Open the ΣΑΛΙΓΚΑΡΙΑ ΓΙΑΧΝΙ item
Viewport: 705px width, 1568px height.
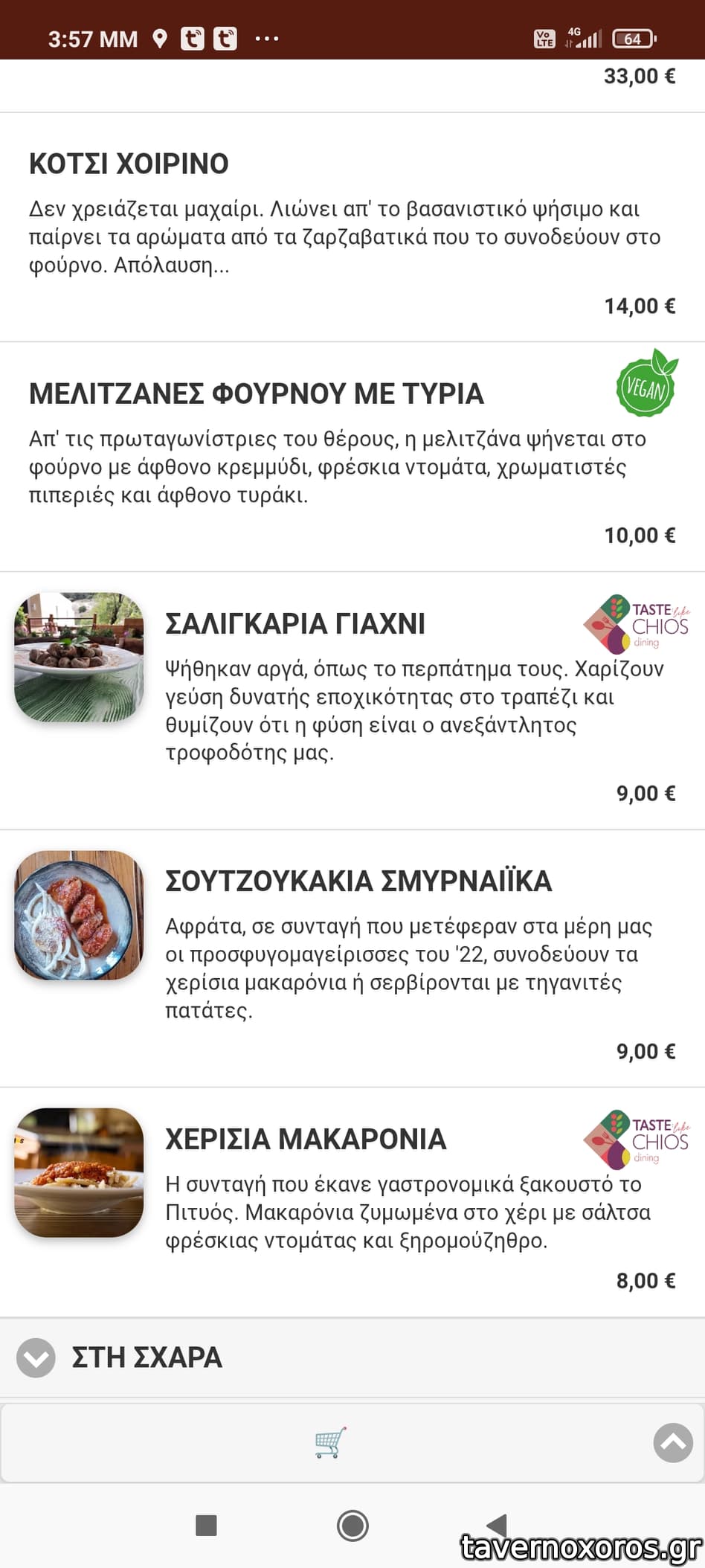(294, 623)
